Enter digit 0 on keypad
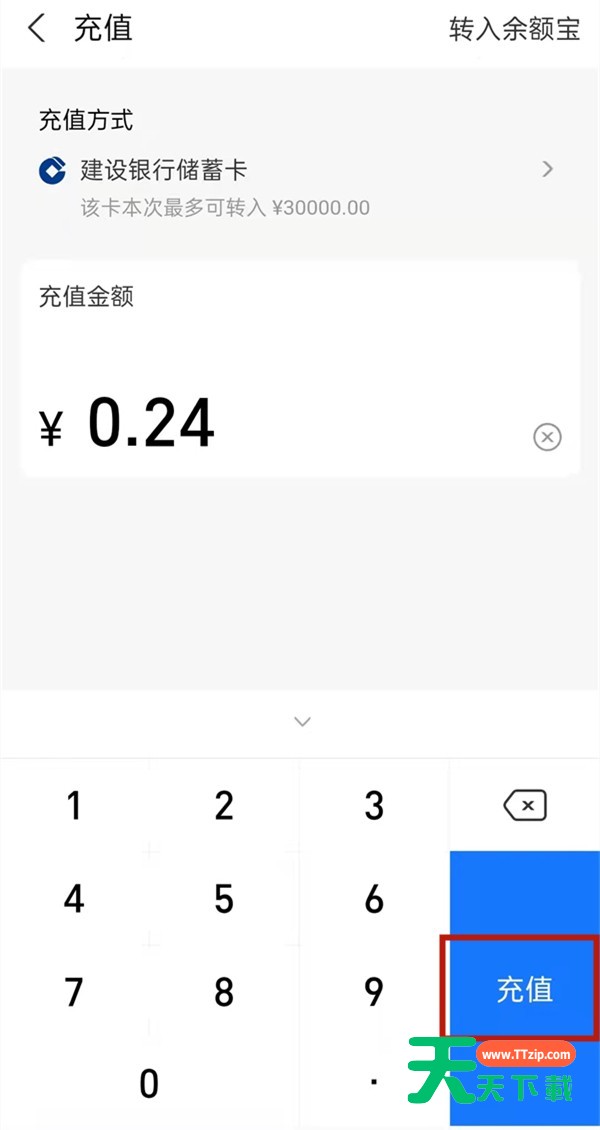Image resolution: width=600 pixels, height=1130 pixels. pyautogui.click(x=149, y=1083)
